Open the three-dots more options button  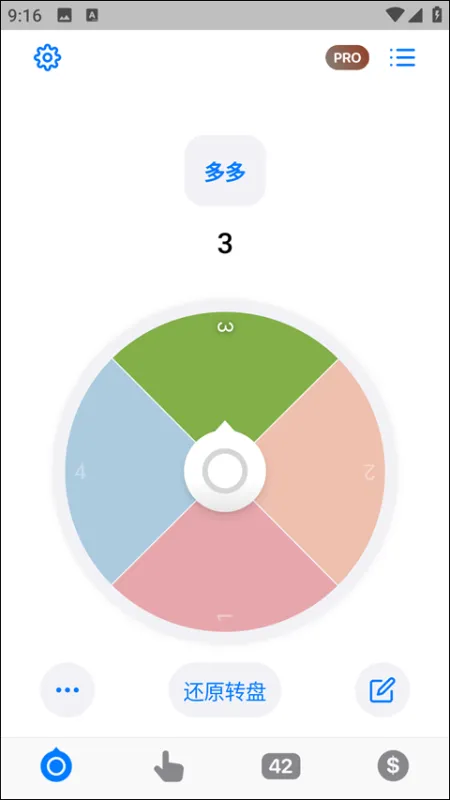coord(67,690)
